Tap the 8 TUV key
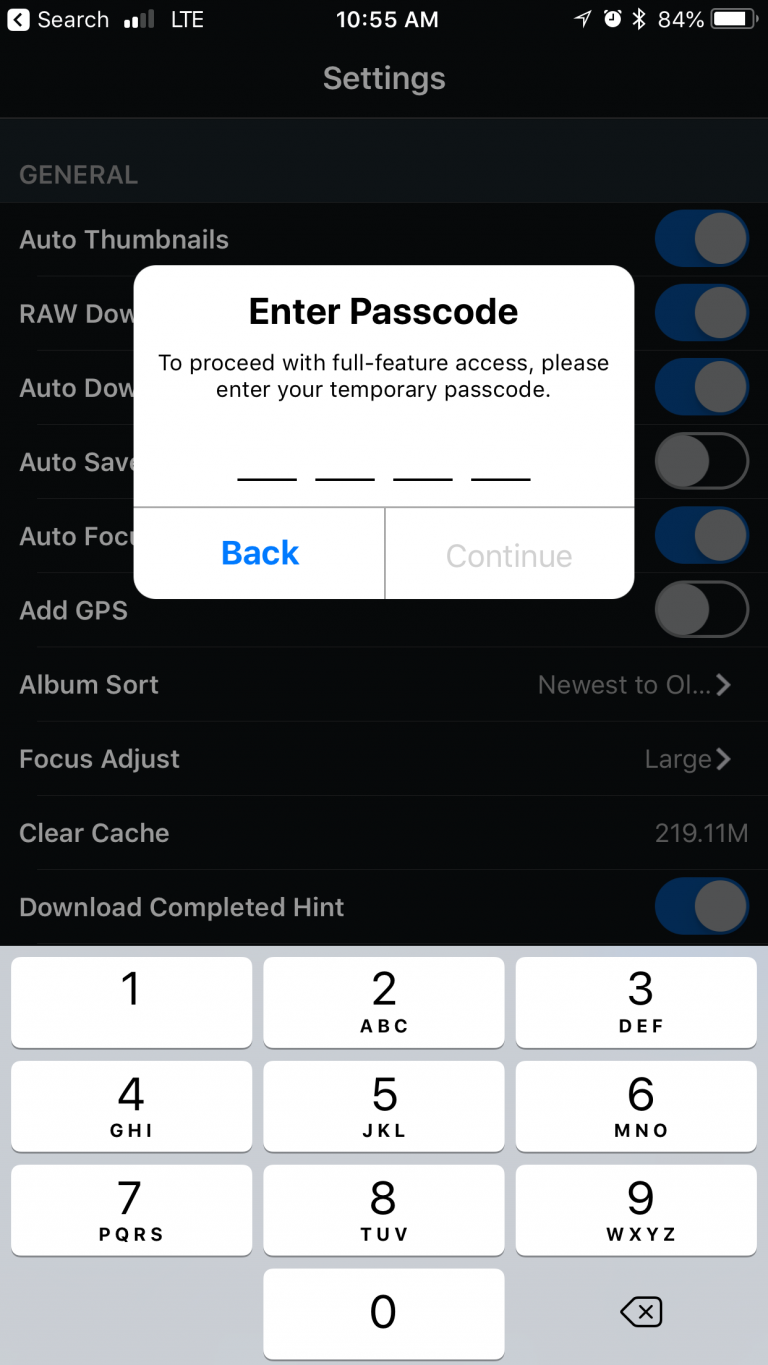 coord(384,1211)
